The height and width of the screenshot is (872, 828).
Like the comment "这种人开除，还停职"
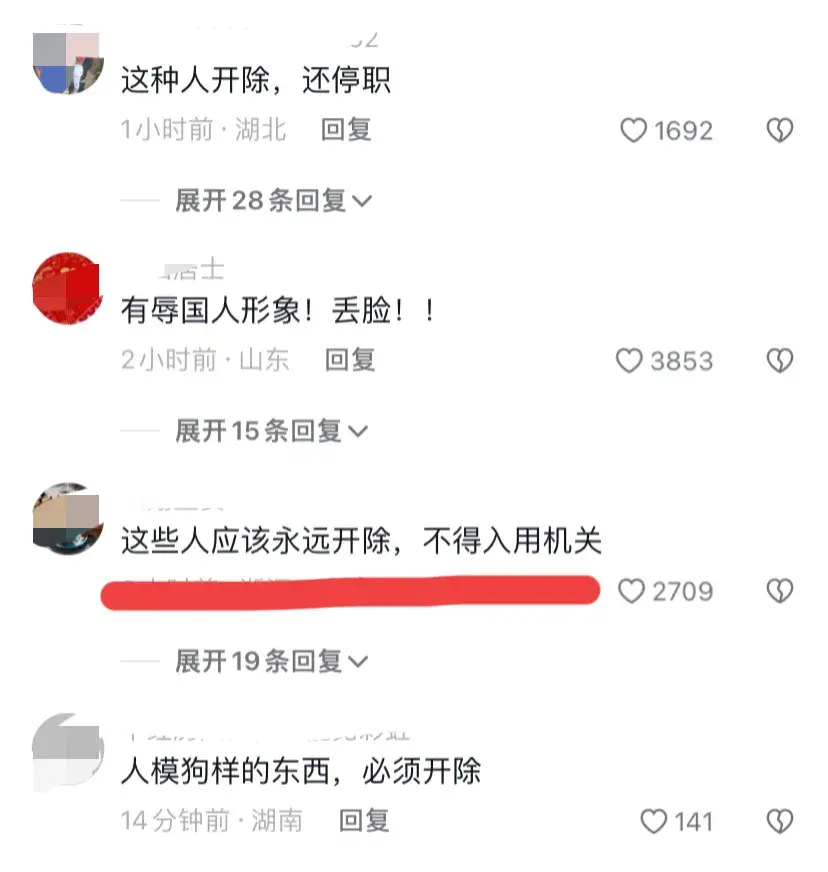[x=635, y=131]
